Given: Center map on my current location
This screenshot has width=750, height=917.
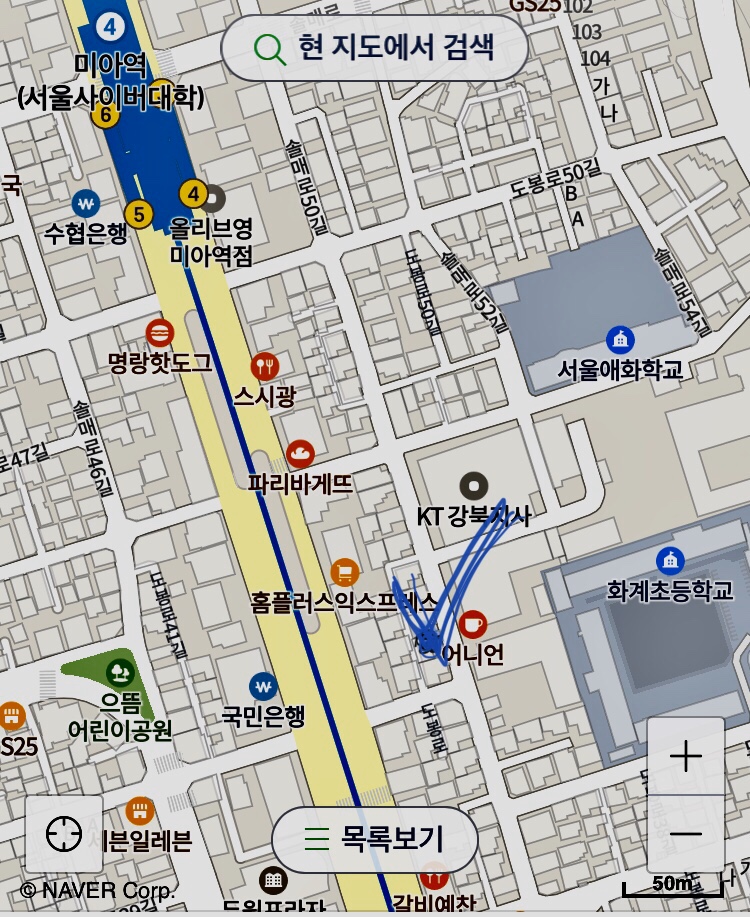Looking at the screenshot, I should coord(64,834).
